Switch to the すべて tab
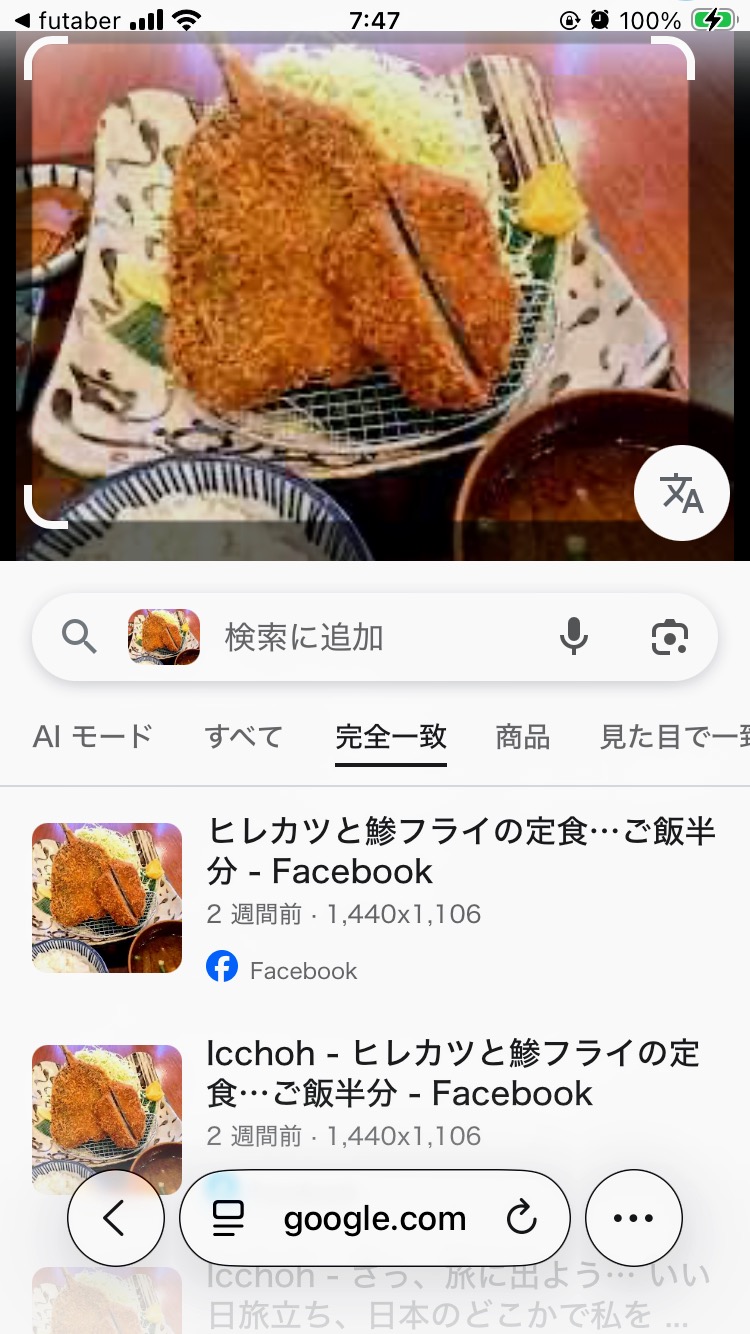 coord(243,737)
